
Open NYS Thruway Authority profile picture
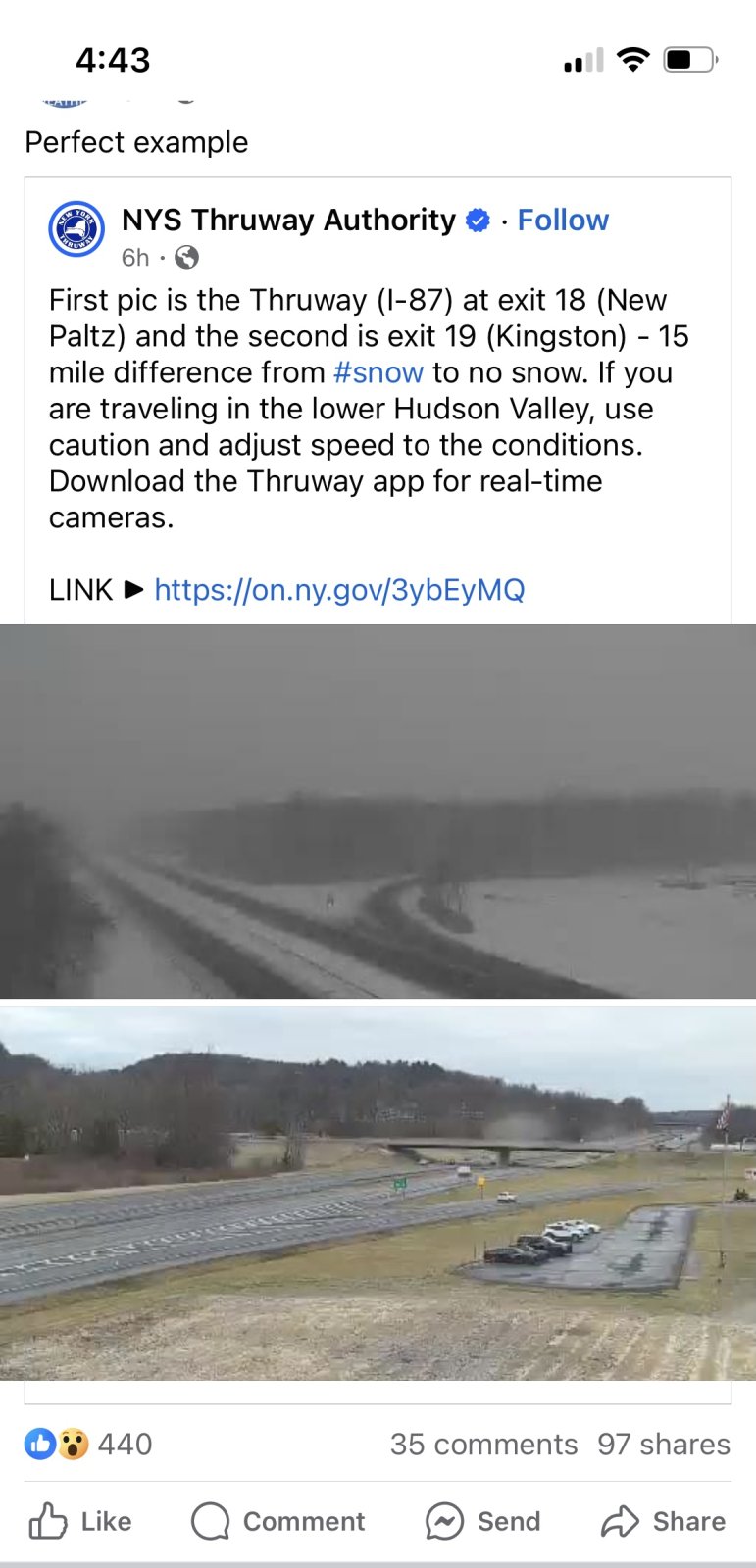[76, 229]
